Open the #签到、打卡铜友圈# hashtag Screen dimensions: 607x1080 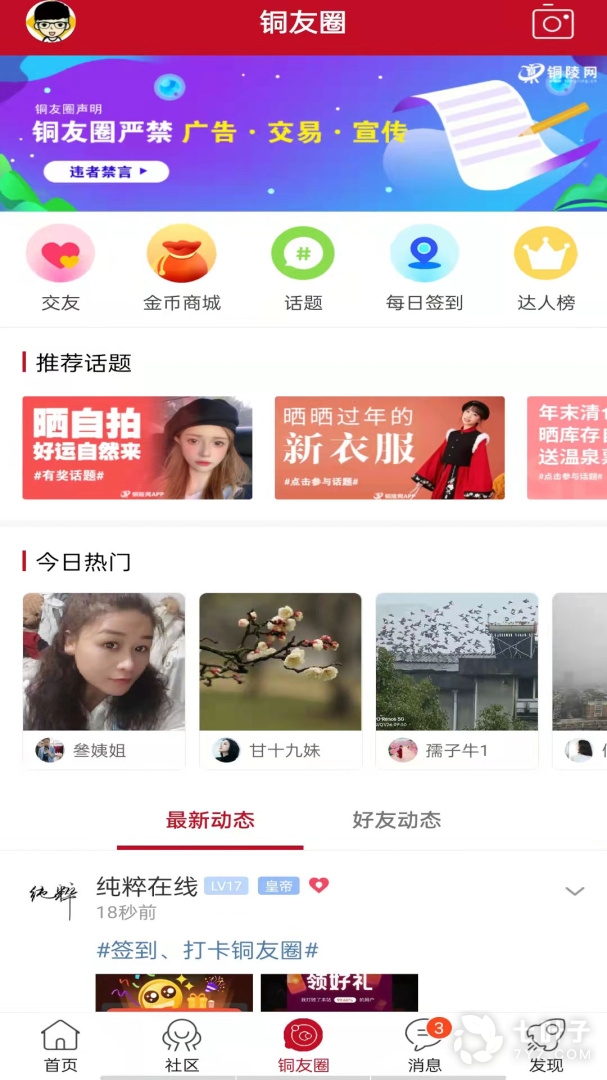tap(207, 950)
